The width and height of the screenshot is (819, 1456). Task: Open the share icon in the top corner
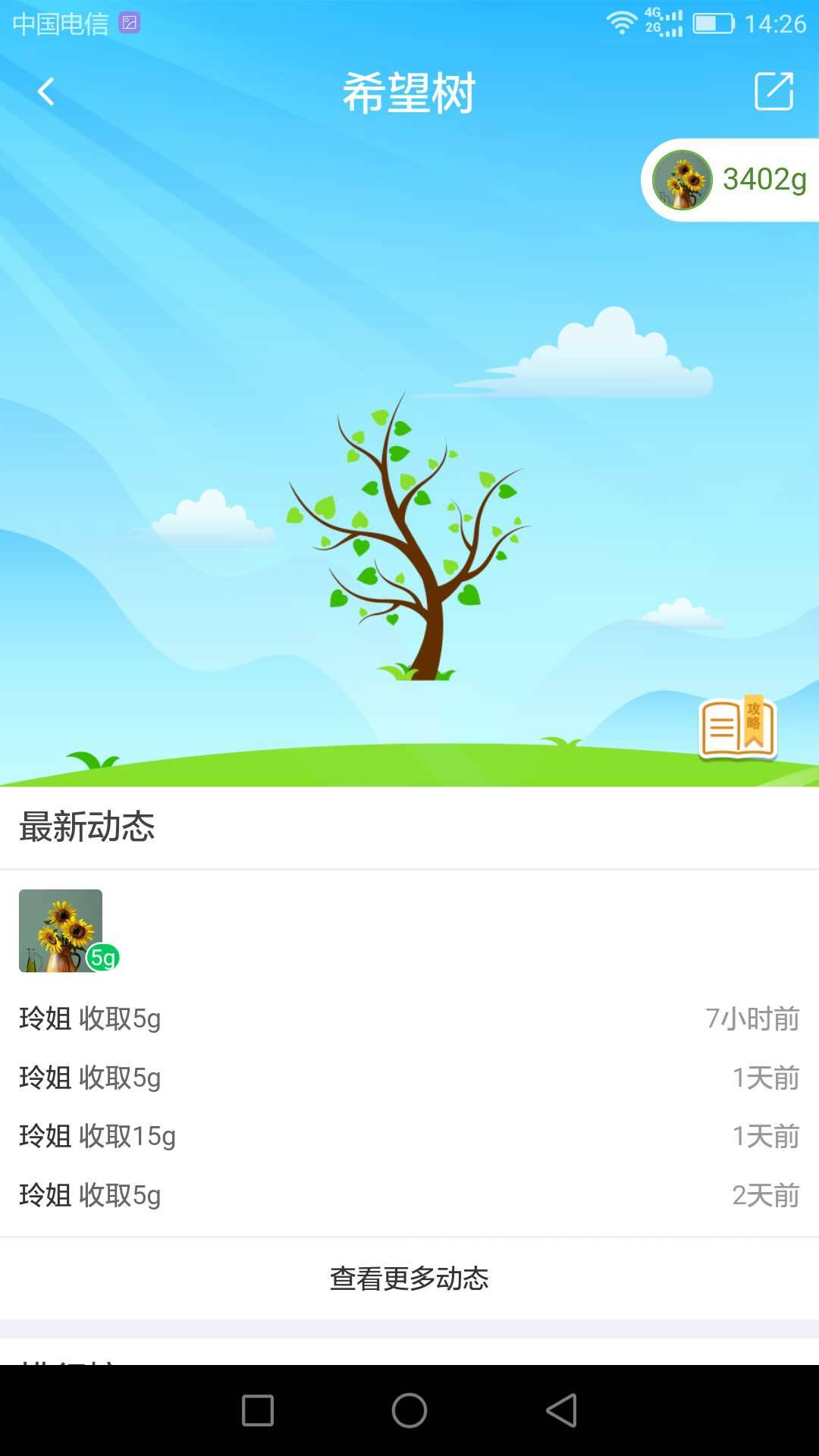[x=772, y=93]
